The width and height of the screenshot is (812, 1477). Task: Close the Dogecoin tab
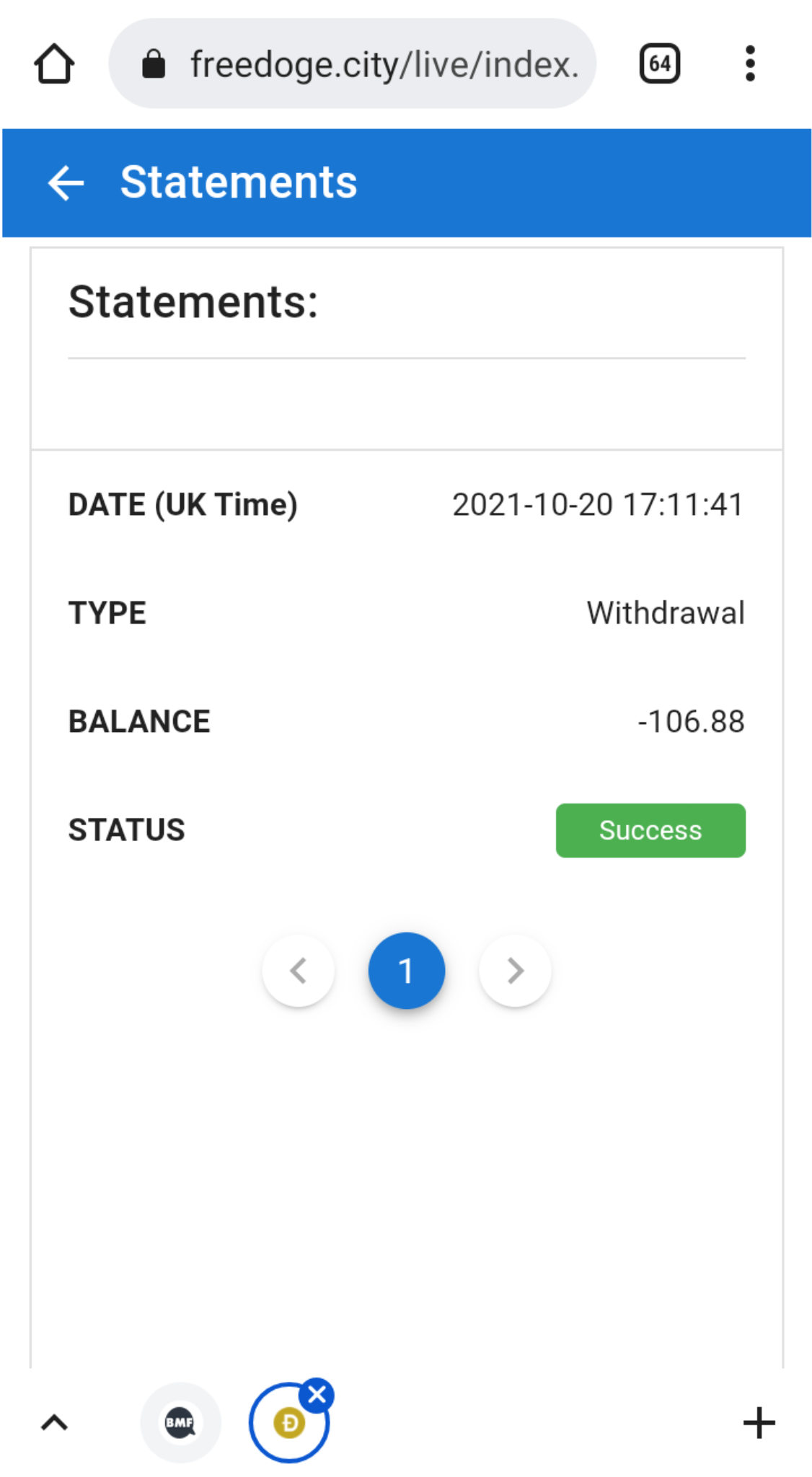point(317,1396)
